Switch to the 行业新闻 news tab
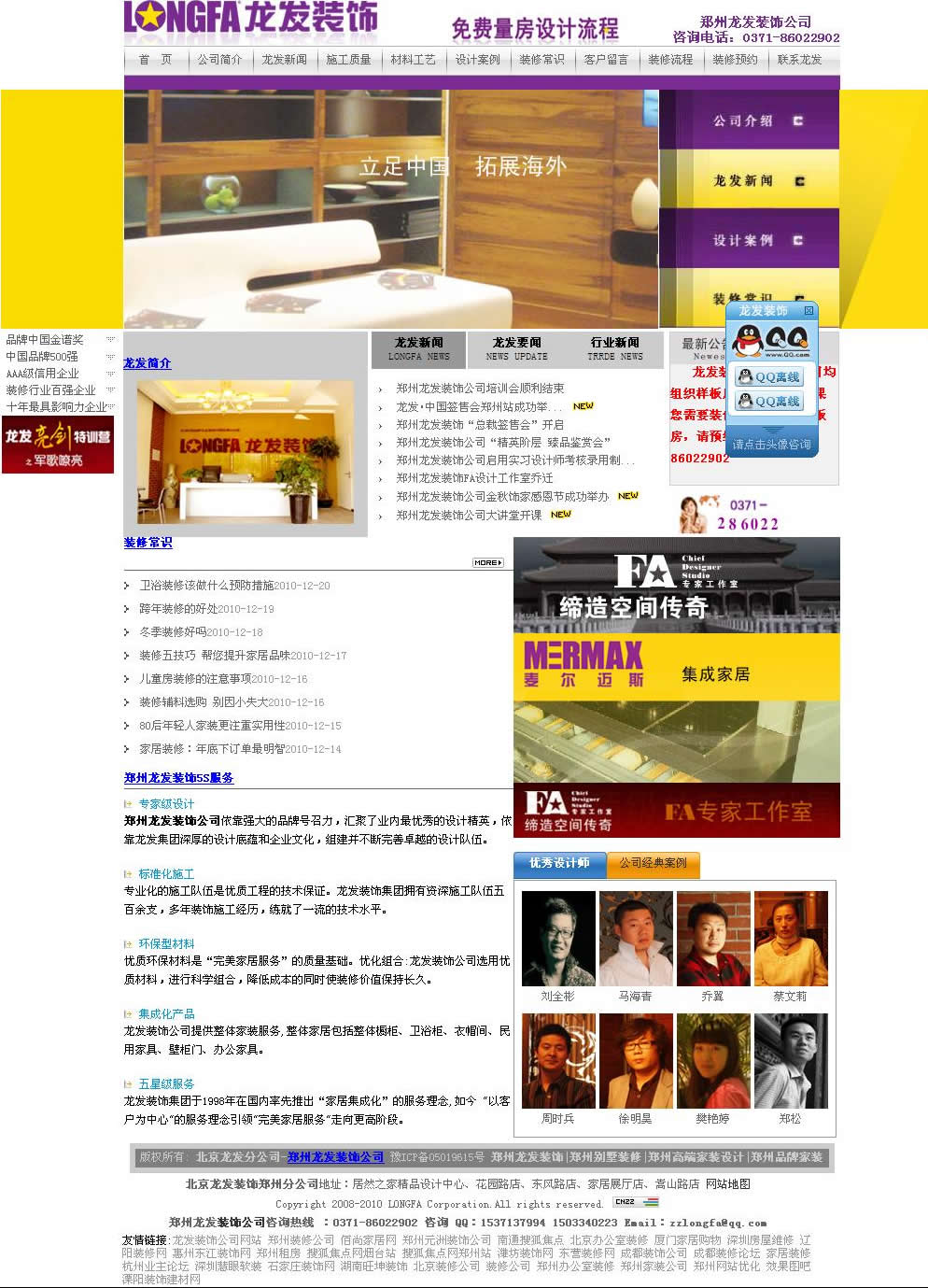 (614, 348)
